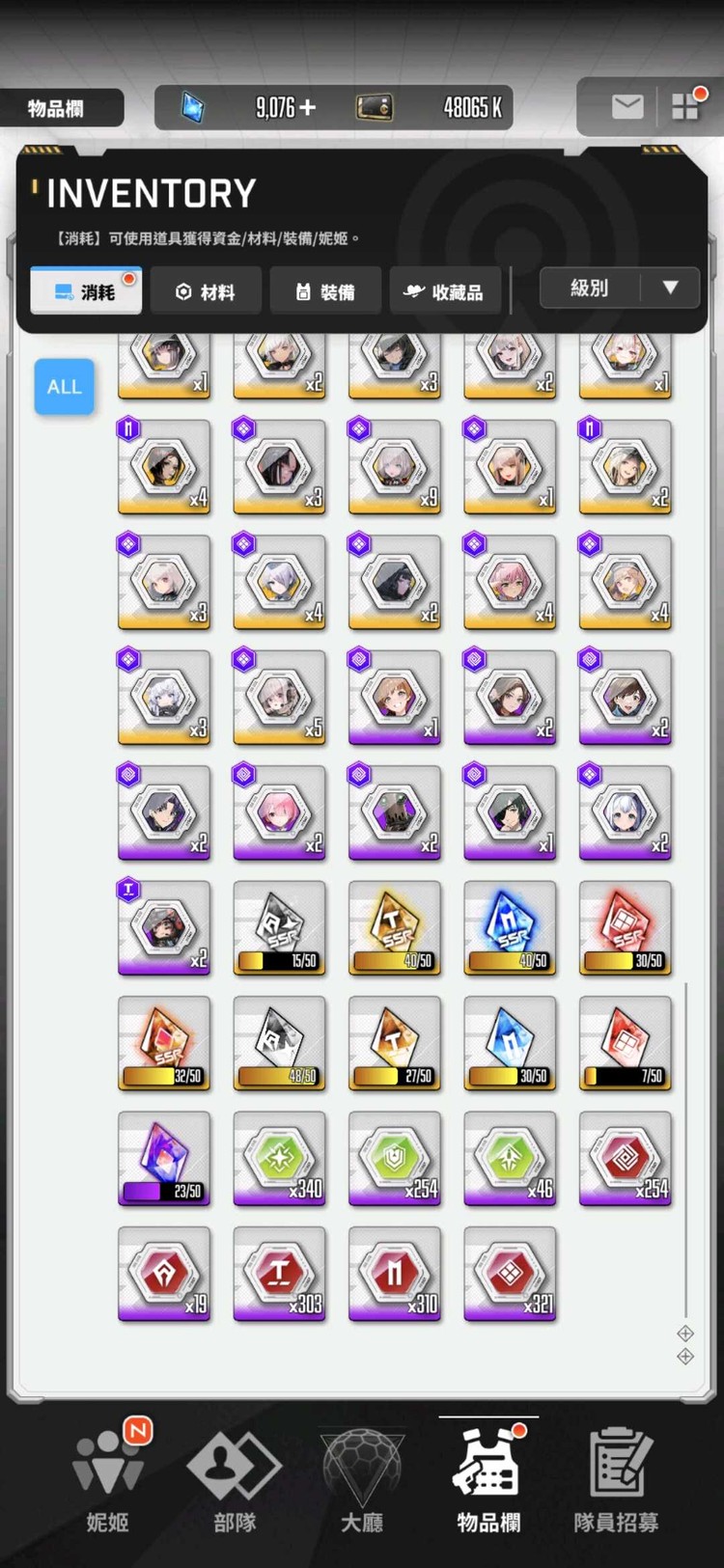Viewport: 724px width, 1568px height.
Task: Select the red item with x303
Action: click(x=279, y=1273)
